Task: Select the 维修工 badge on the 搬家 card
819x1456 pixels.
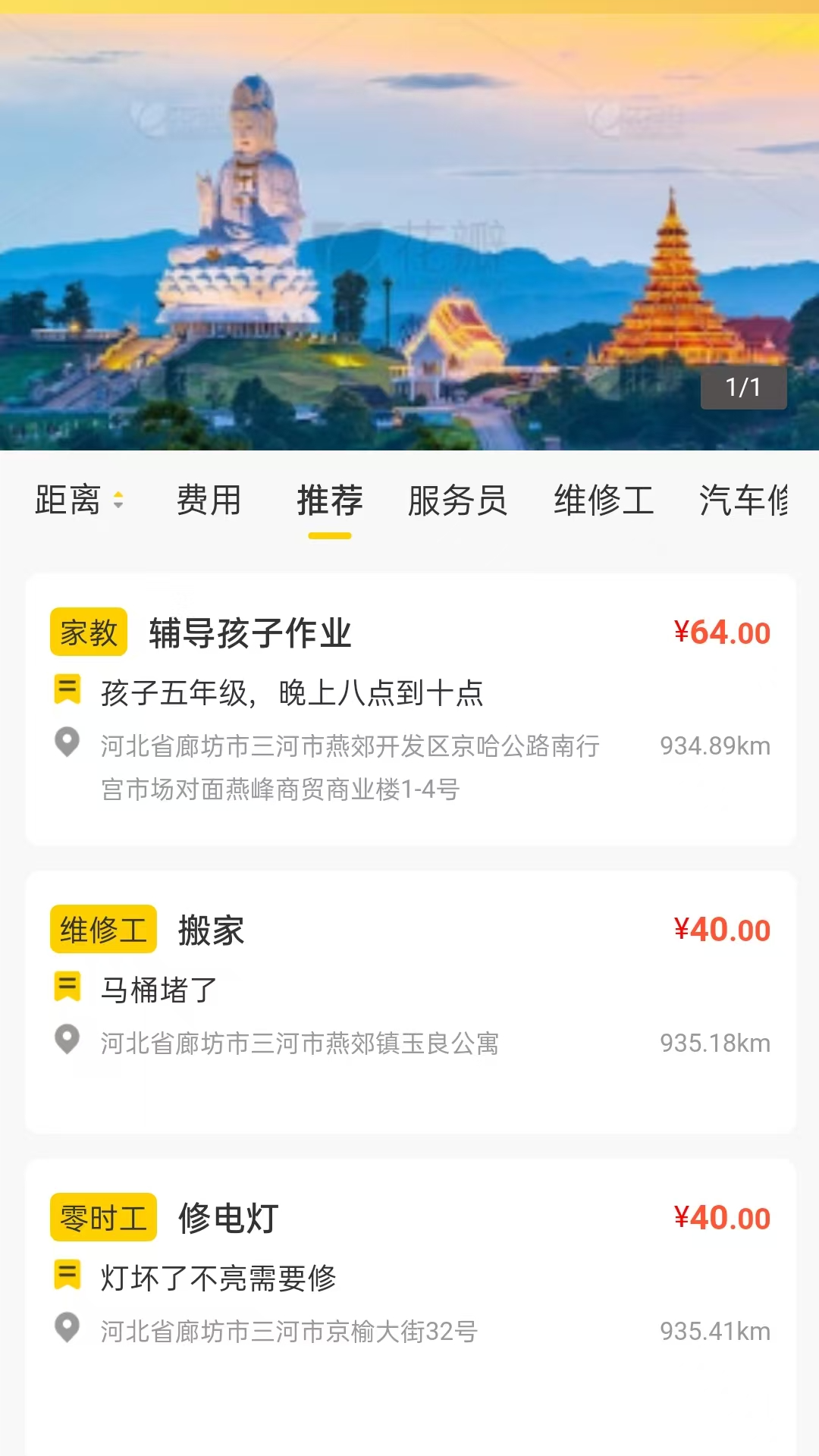Action: point(103,929)
